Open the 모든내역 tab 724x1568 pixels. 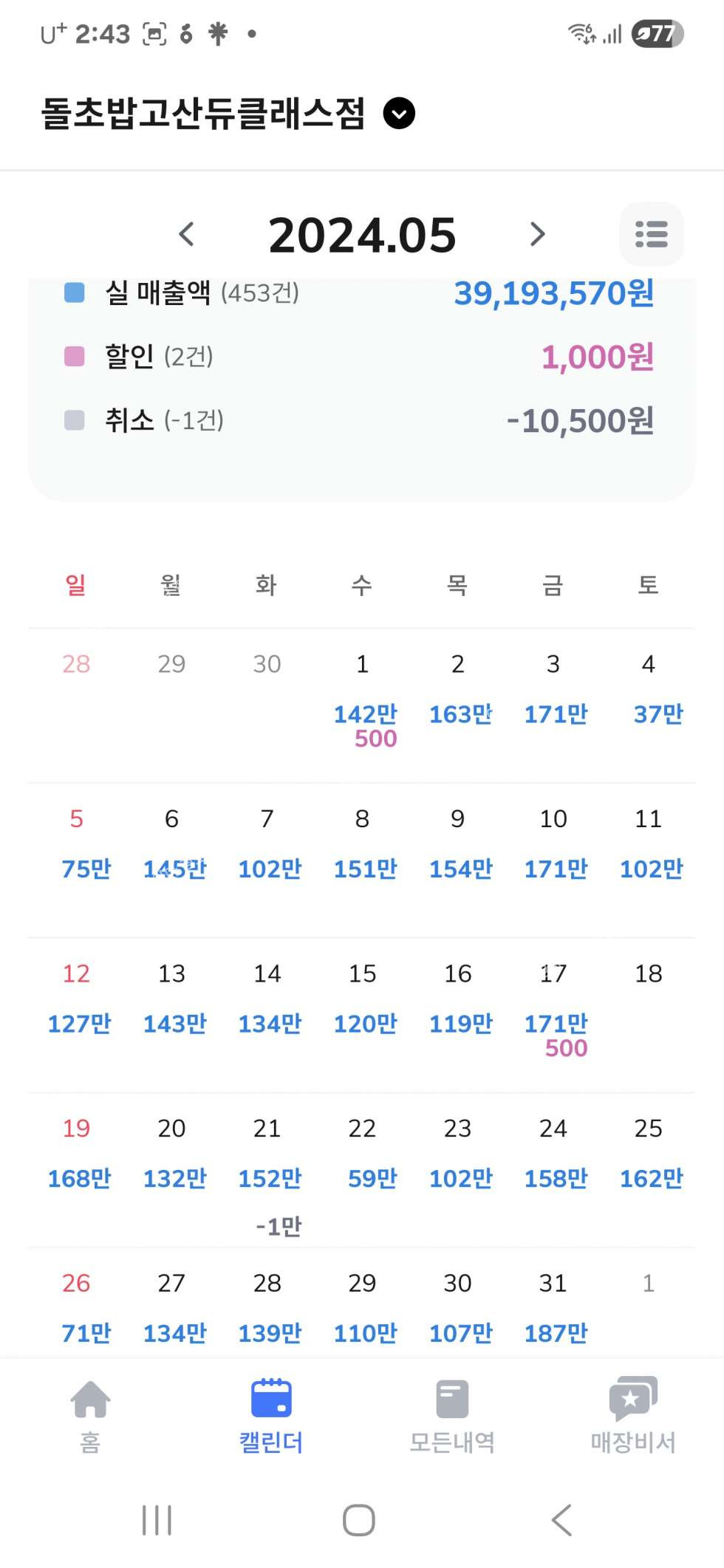(x=452, y=1415)
